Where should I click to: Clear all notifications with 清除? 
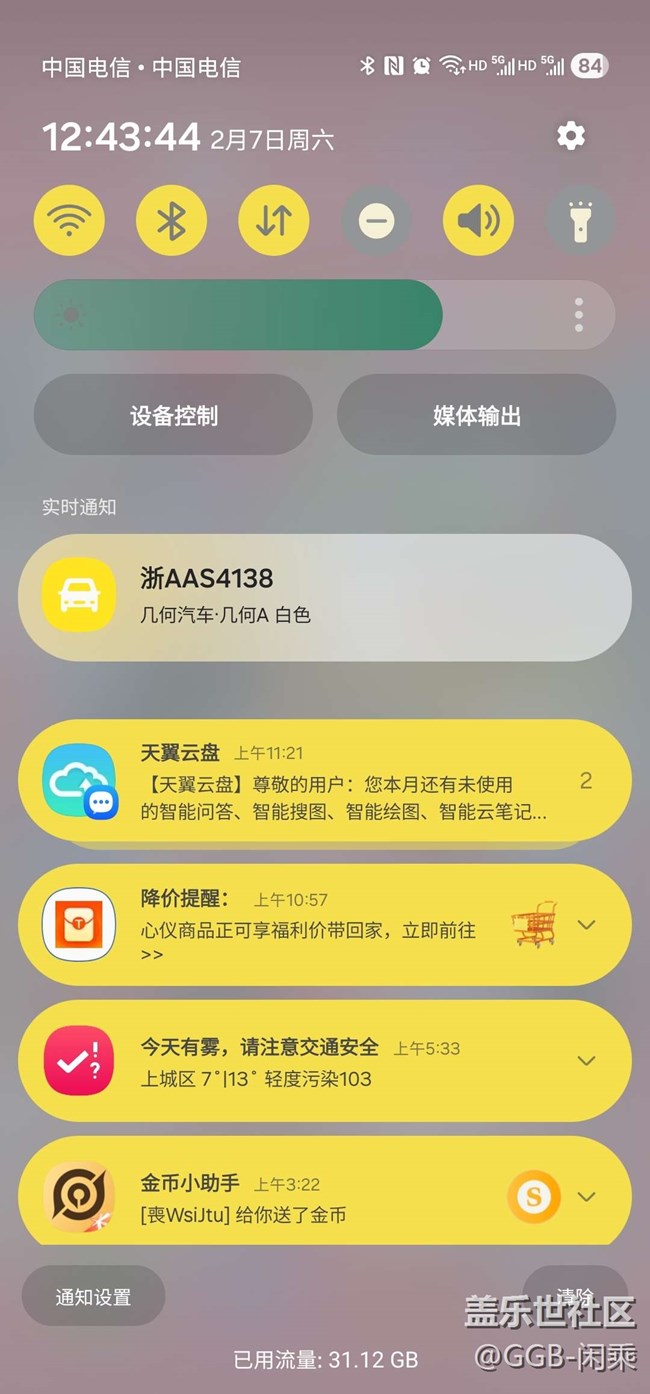click(x=575, y=1295)
